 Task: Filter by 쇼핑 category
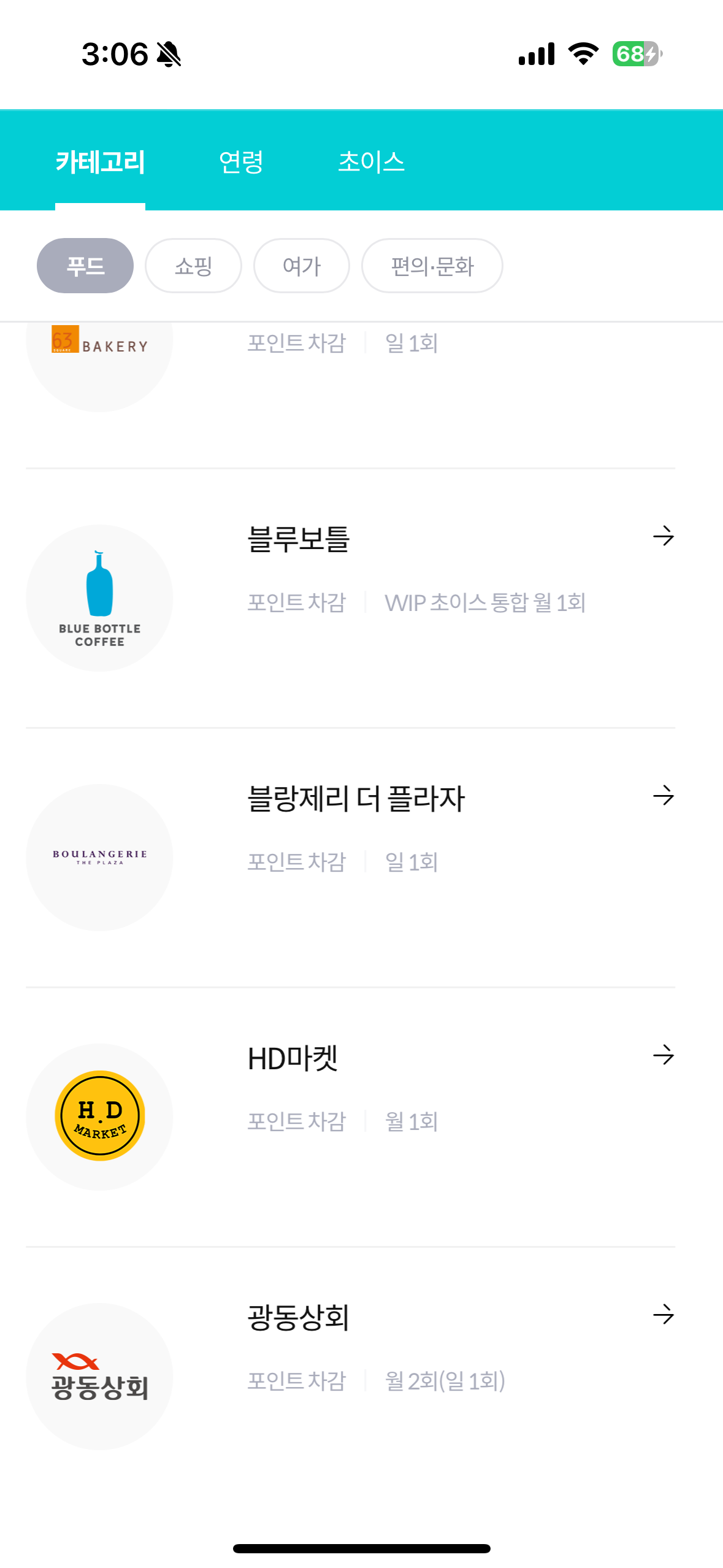pos(193,266)
